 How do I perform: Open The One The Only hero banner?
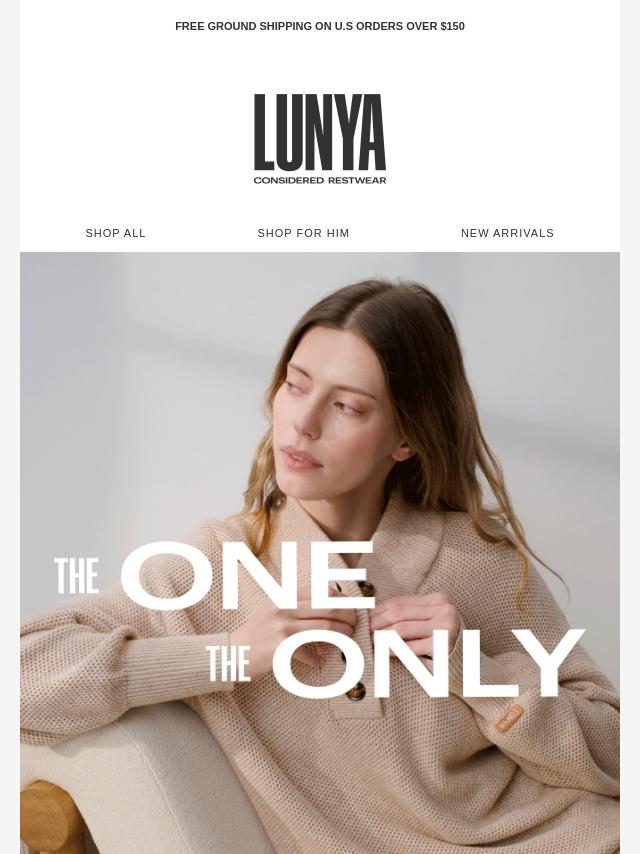tap(320, 553)
